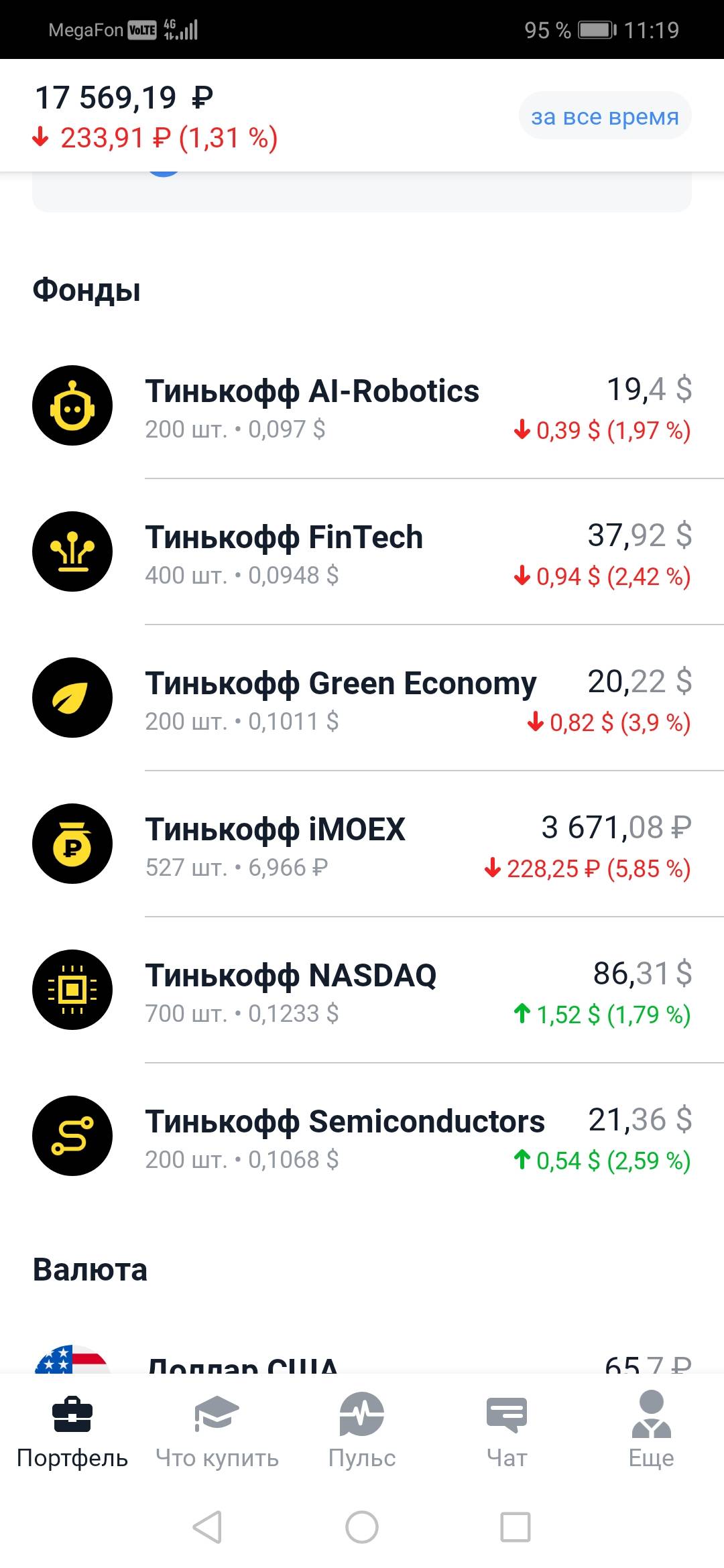Select the Тинькофф Green Economy fund
This screenshot has height=1568, width=724.
362,698
